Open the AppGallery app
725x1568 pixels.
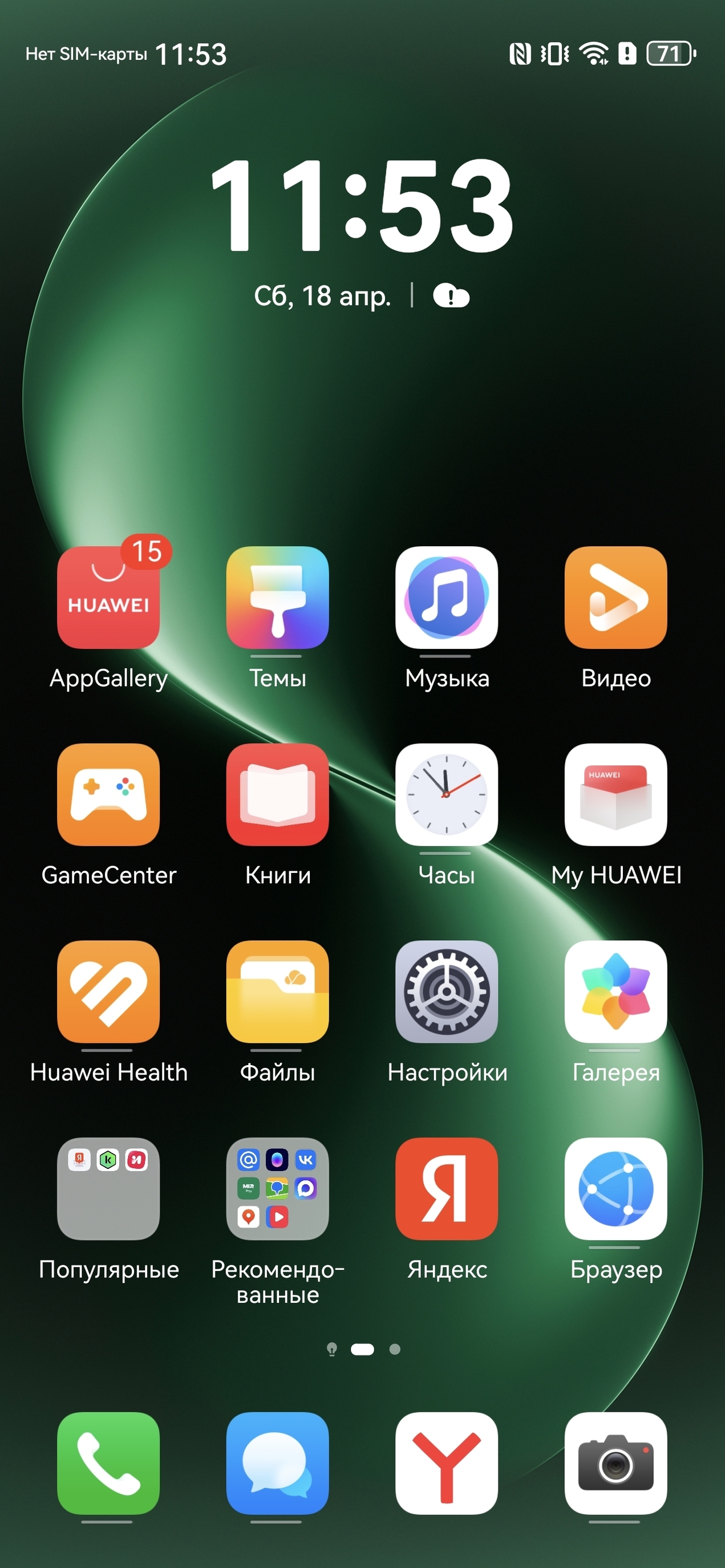click(x=108, y=597)
